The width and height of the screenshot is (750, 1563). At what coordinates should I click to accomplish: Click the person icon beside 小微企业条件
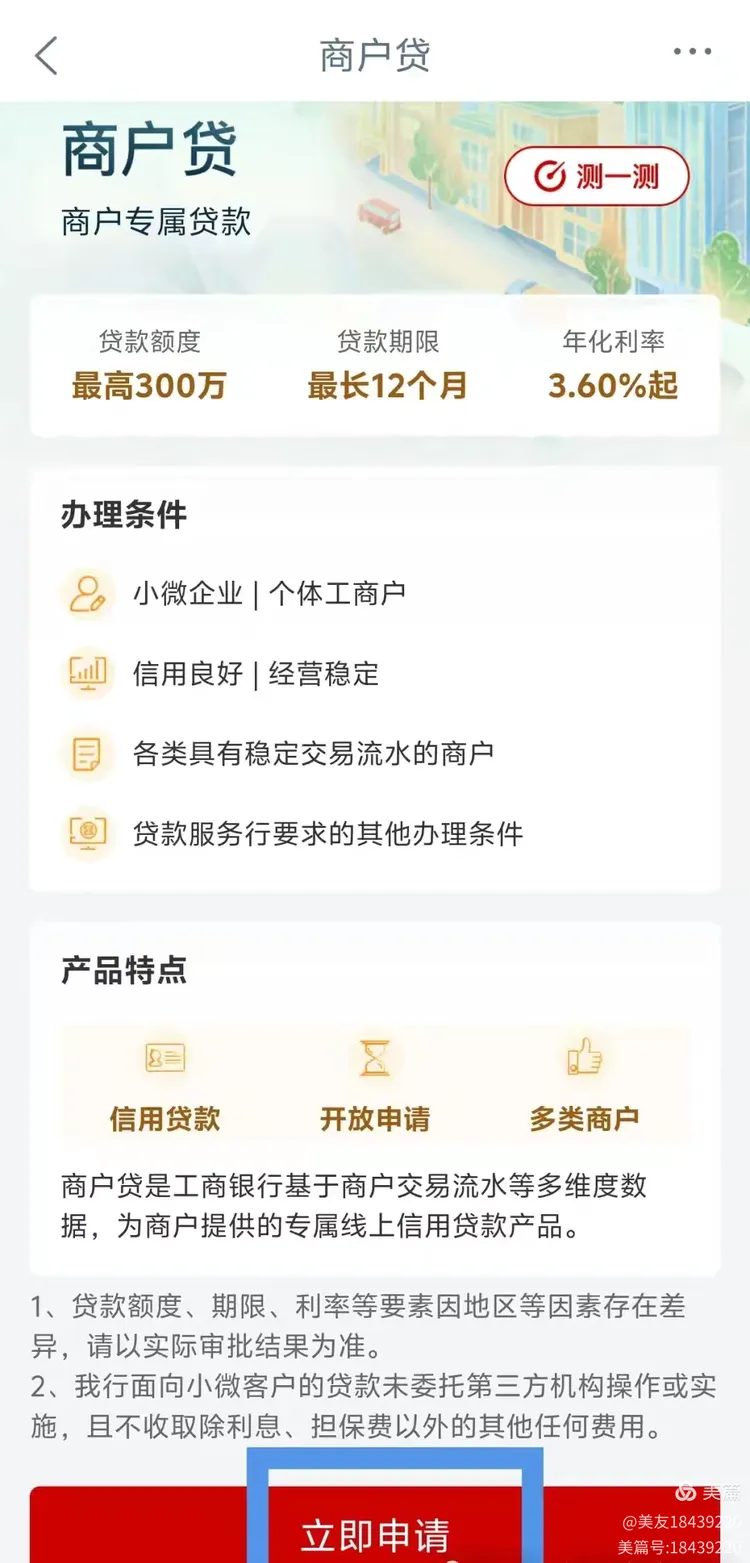click(88, 593)
